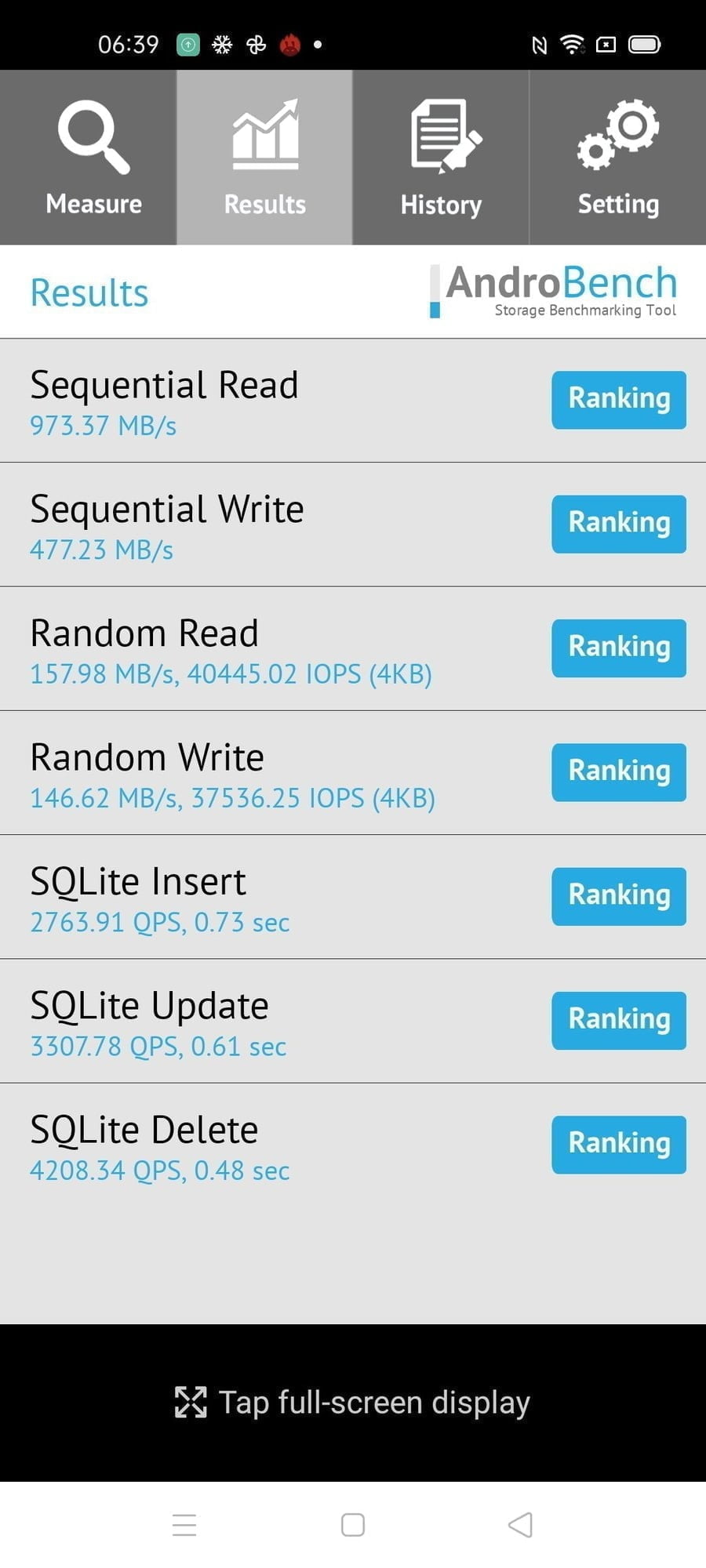The width and height of the screenshot is (706, 1568).
Task: Go to the Setting tab
Action: coord(618,158)
